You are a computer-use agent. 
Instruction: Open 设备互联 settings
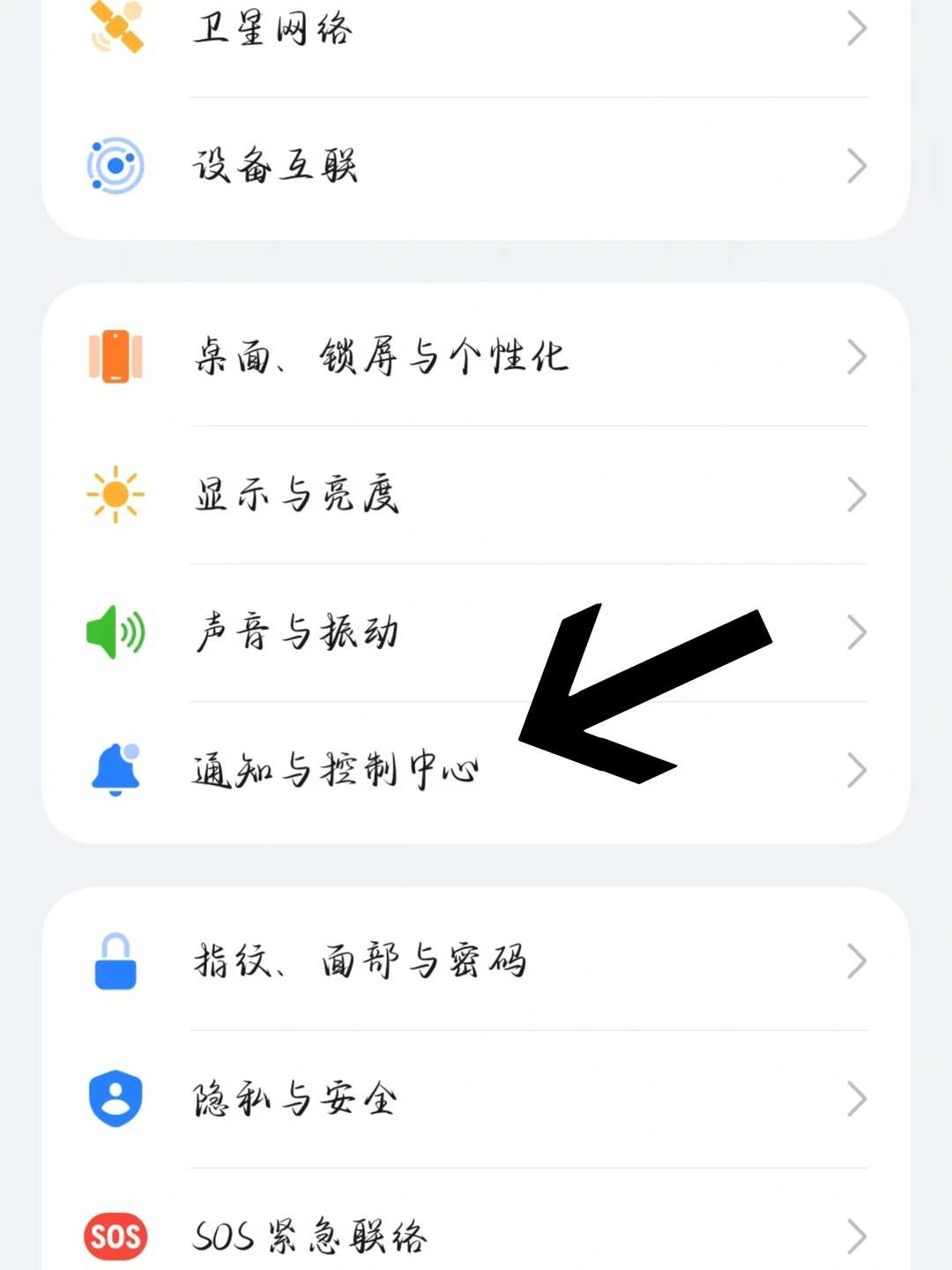(476, 167)
